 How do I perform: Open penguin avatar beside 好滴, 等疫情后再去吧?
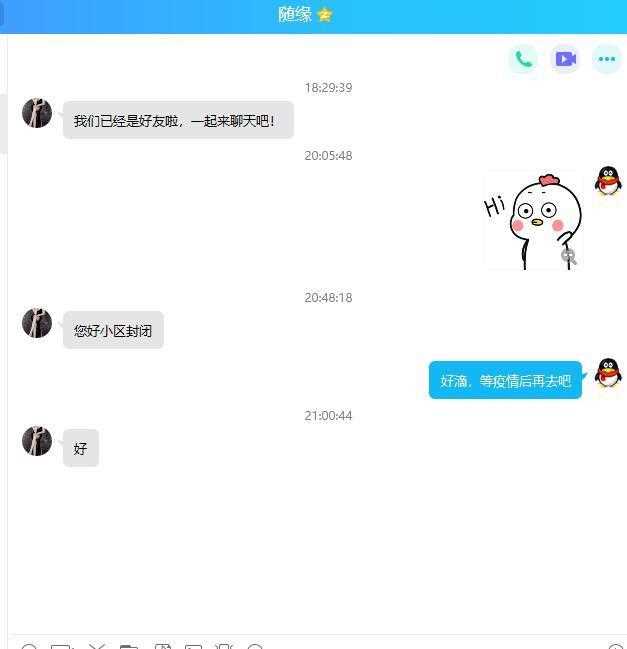coord(608,373)
